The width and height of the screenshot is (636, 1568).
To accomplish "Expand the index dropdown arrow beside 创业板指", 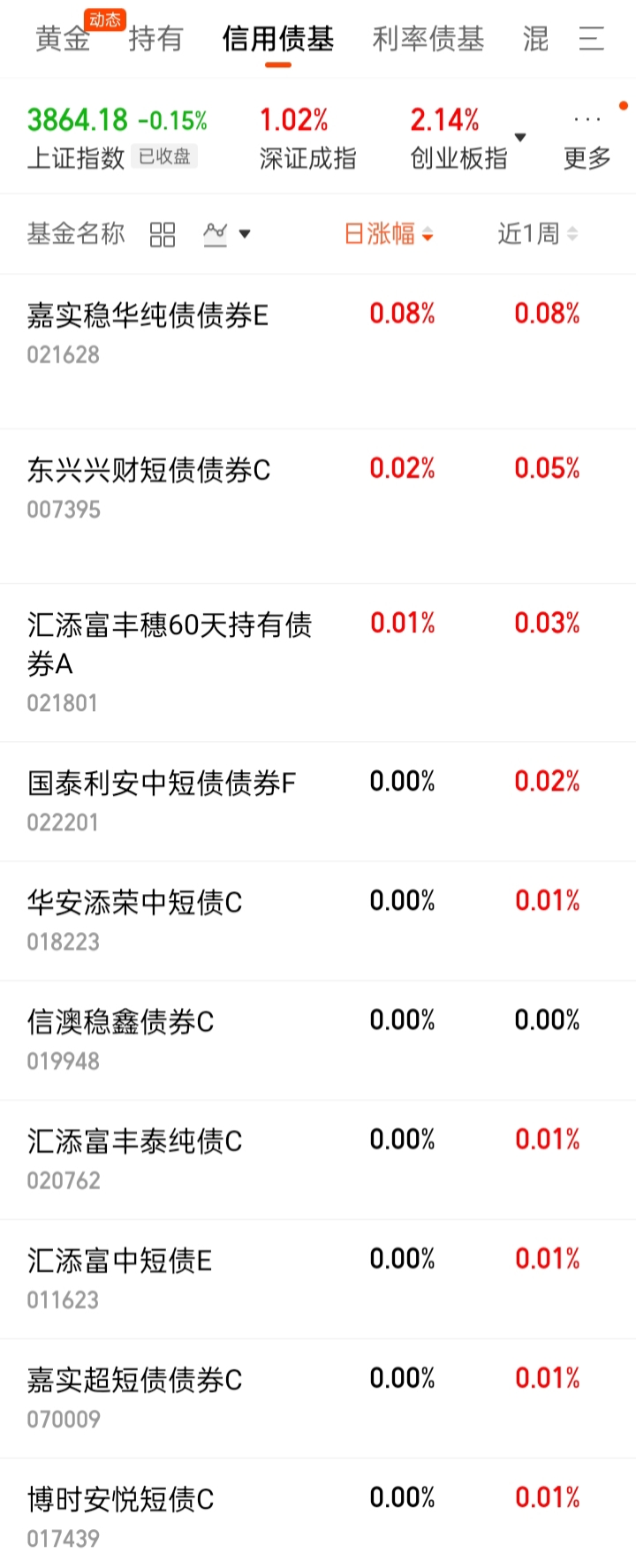I will (520, 138).
